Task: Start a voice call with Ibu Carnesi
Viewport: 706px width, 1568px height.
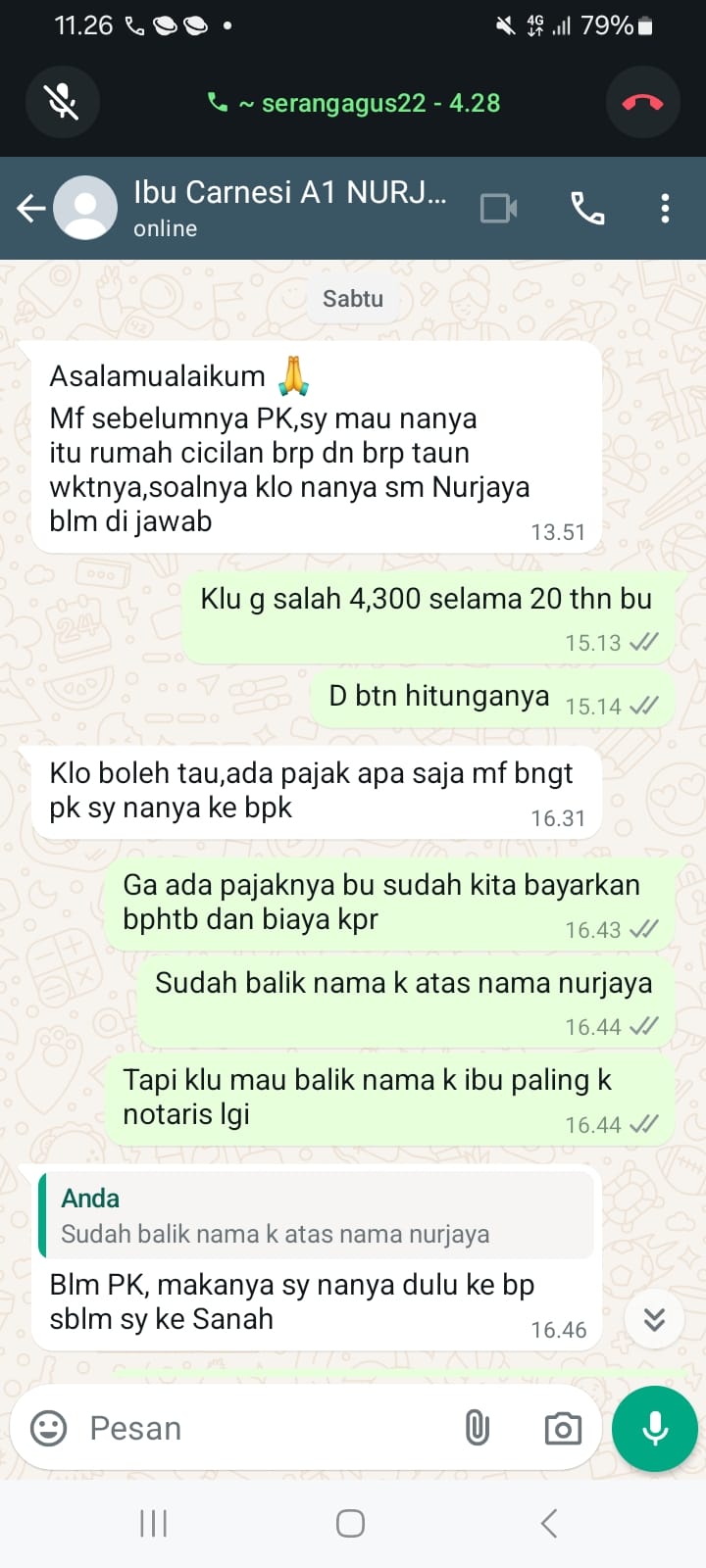Action: pyautogui.click(x=587, y=208)
